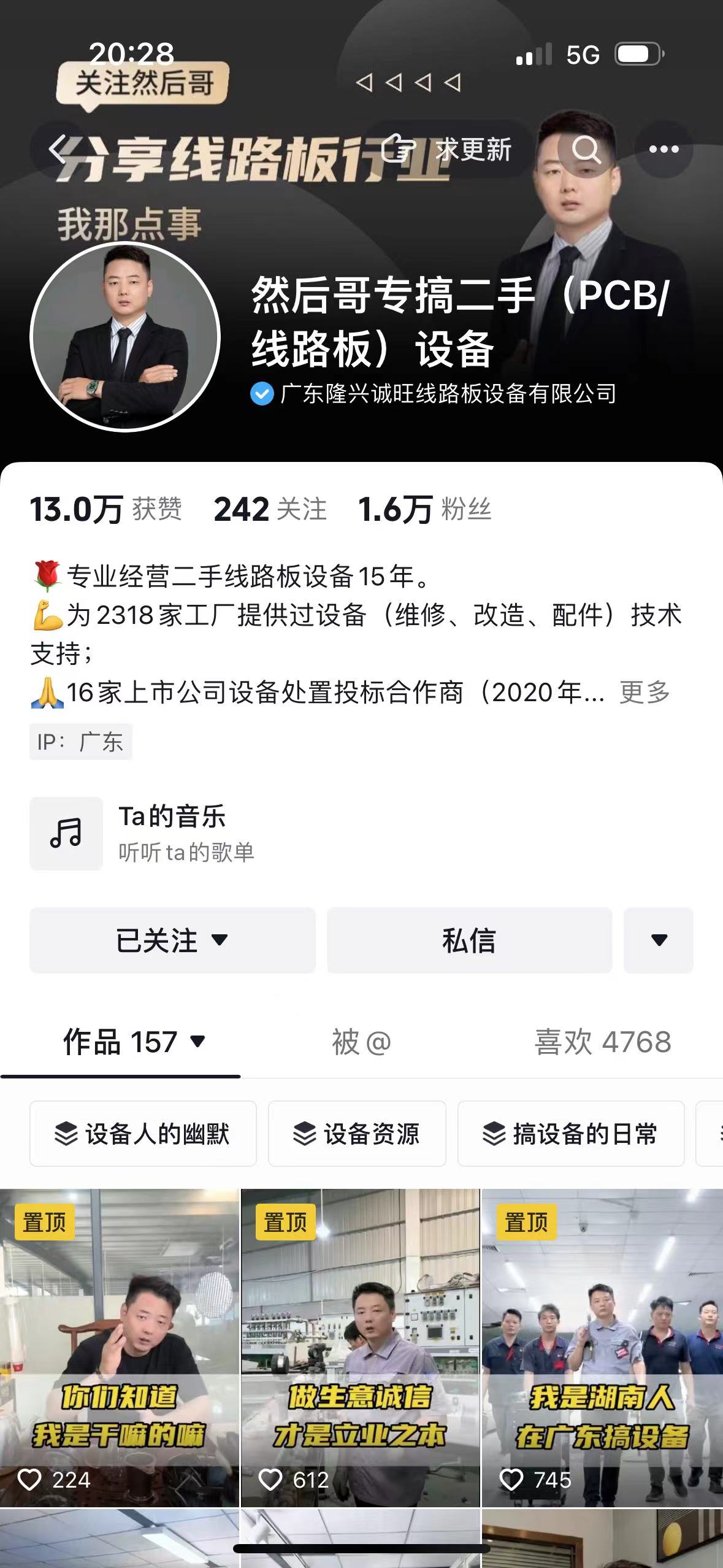The image size is (723, 1568).
Task: Go back using the back arrow
Action: coord(58,150)
